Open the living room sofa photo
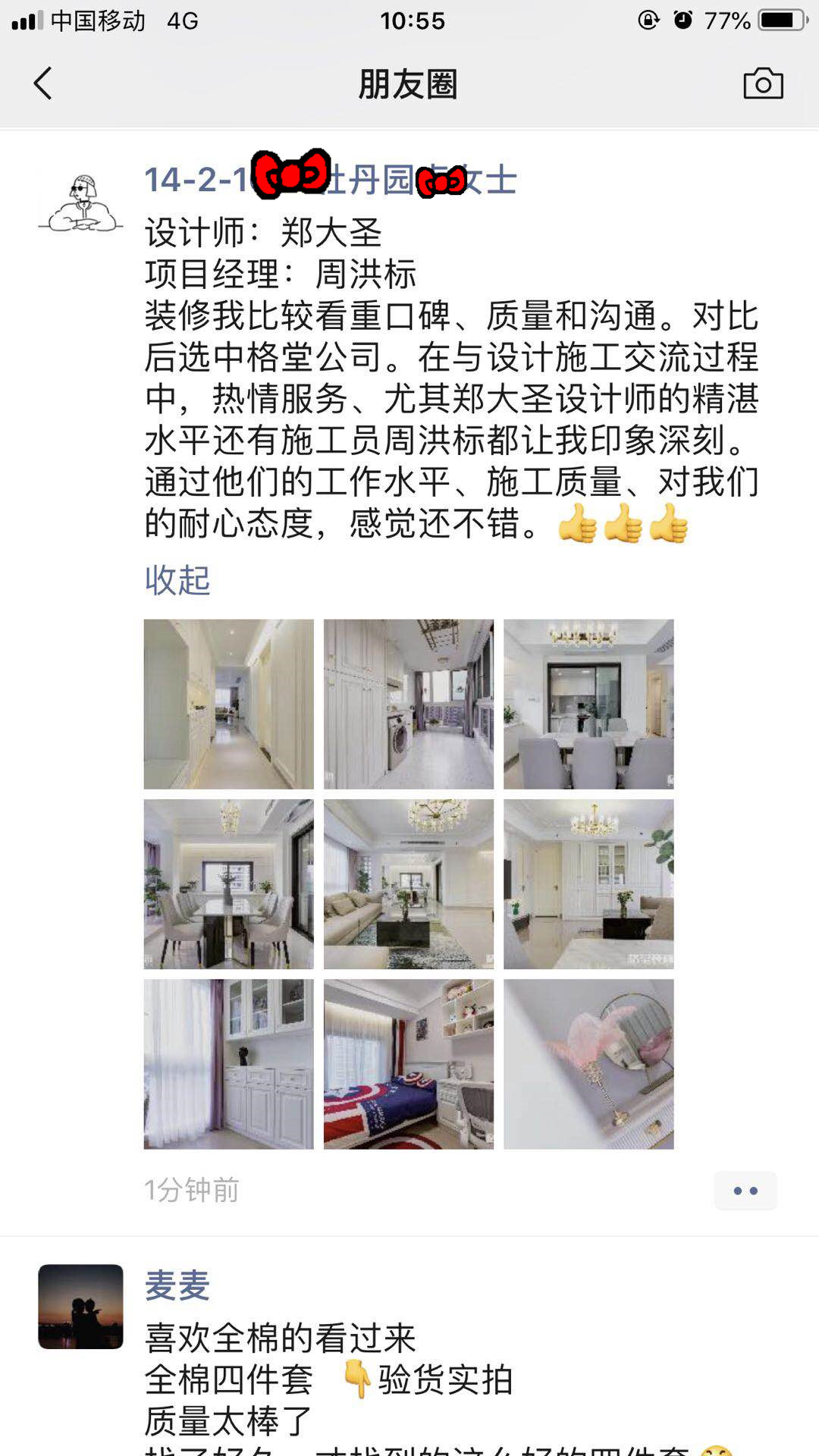The height and width of the screenshot is (1456, 819). 408,883
